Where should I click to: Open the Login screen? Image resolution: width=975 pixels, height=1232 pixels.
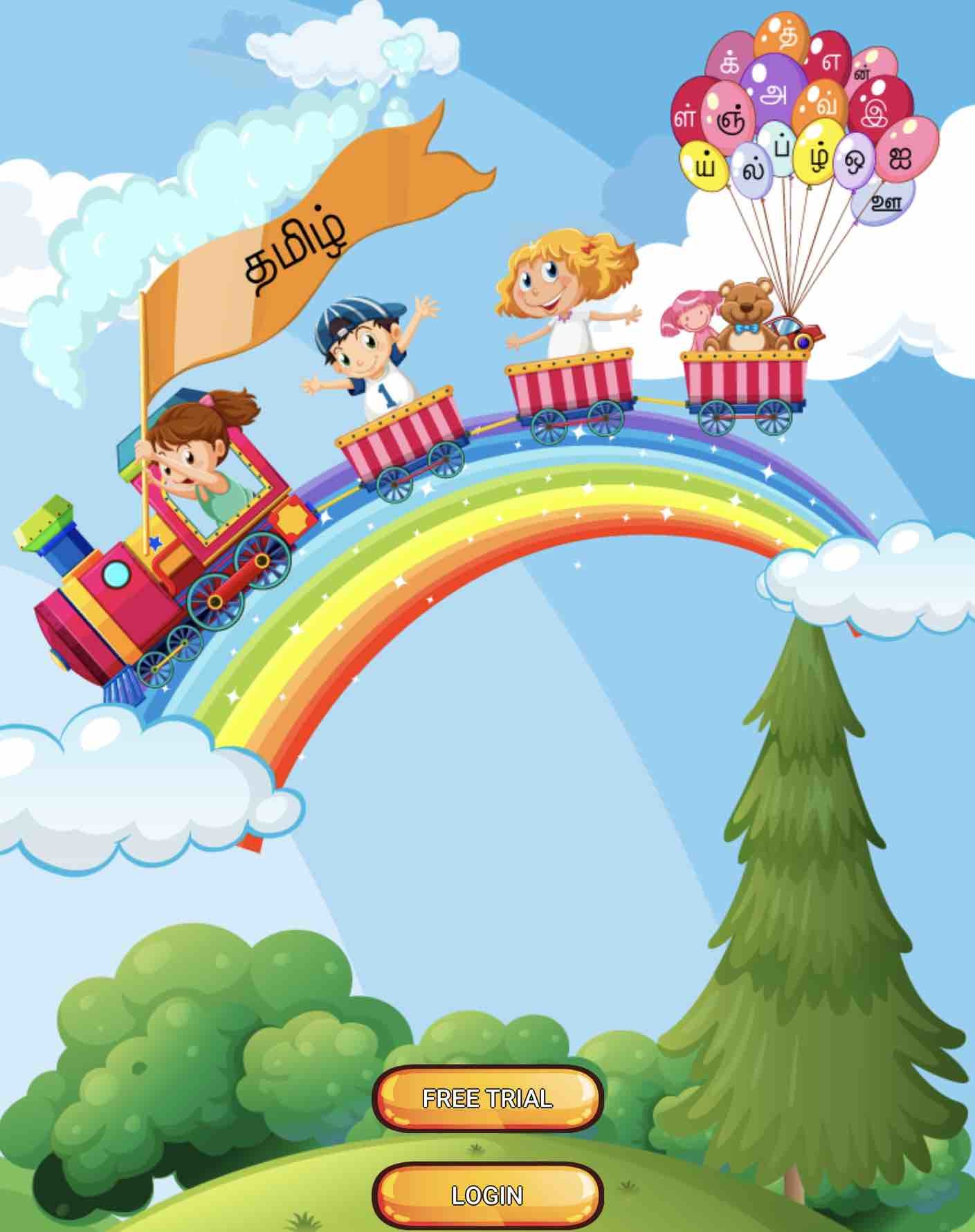(x=487, y=1195)
